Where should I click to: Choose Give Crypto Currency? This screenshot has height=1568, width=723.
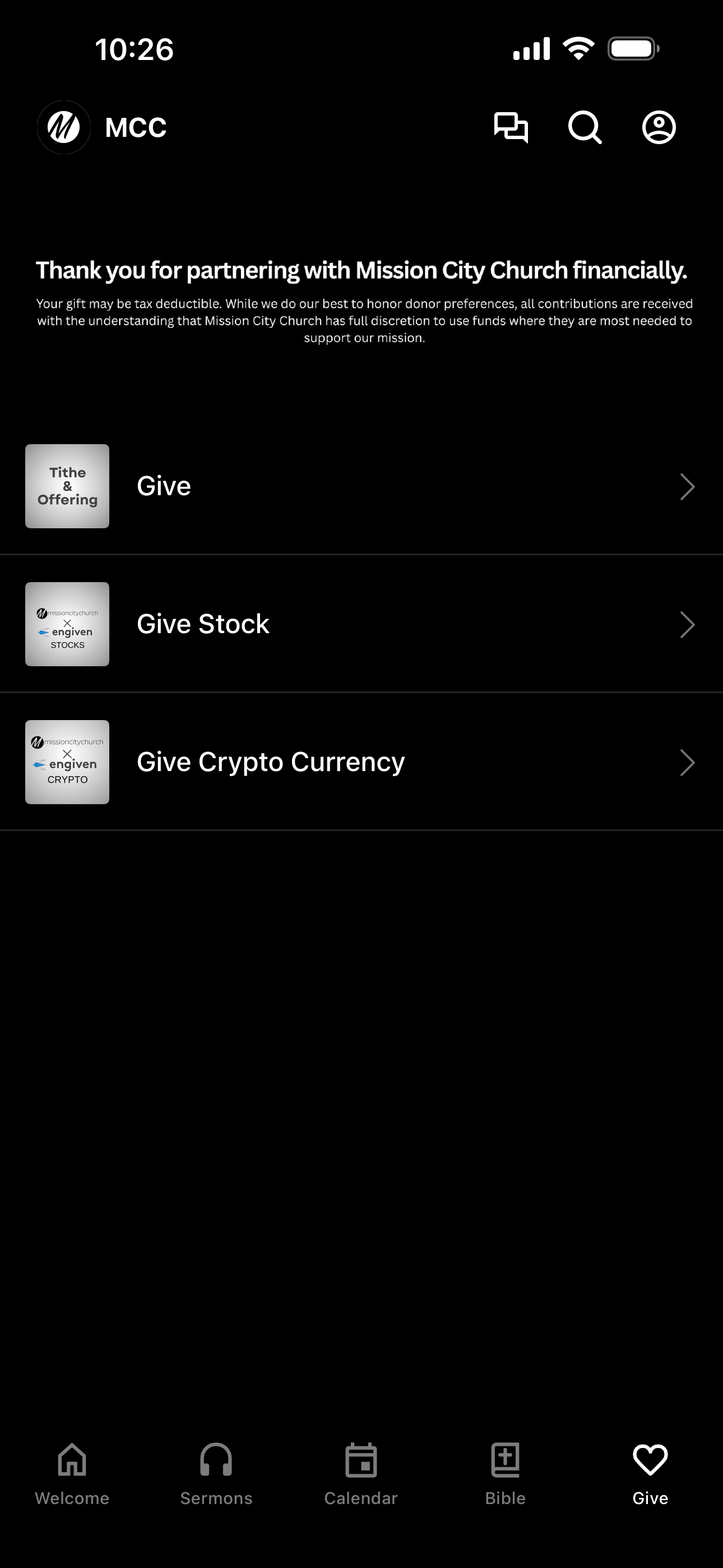point(361,762)
